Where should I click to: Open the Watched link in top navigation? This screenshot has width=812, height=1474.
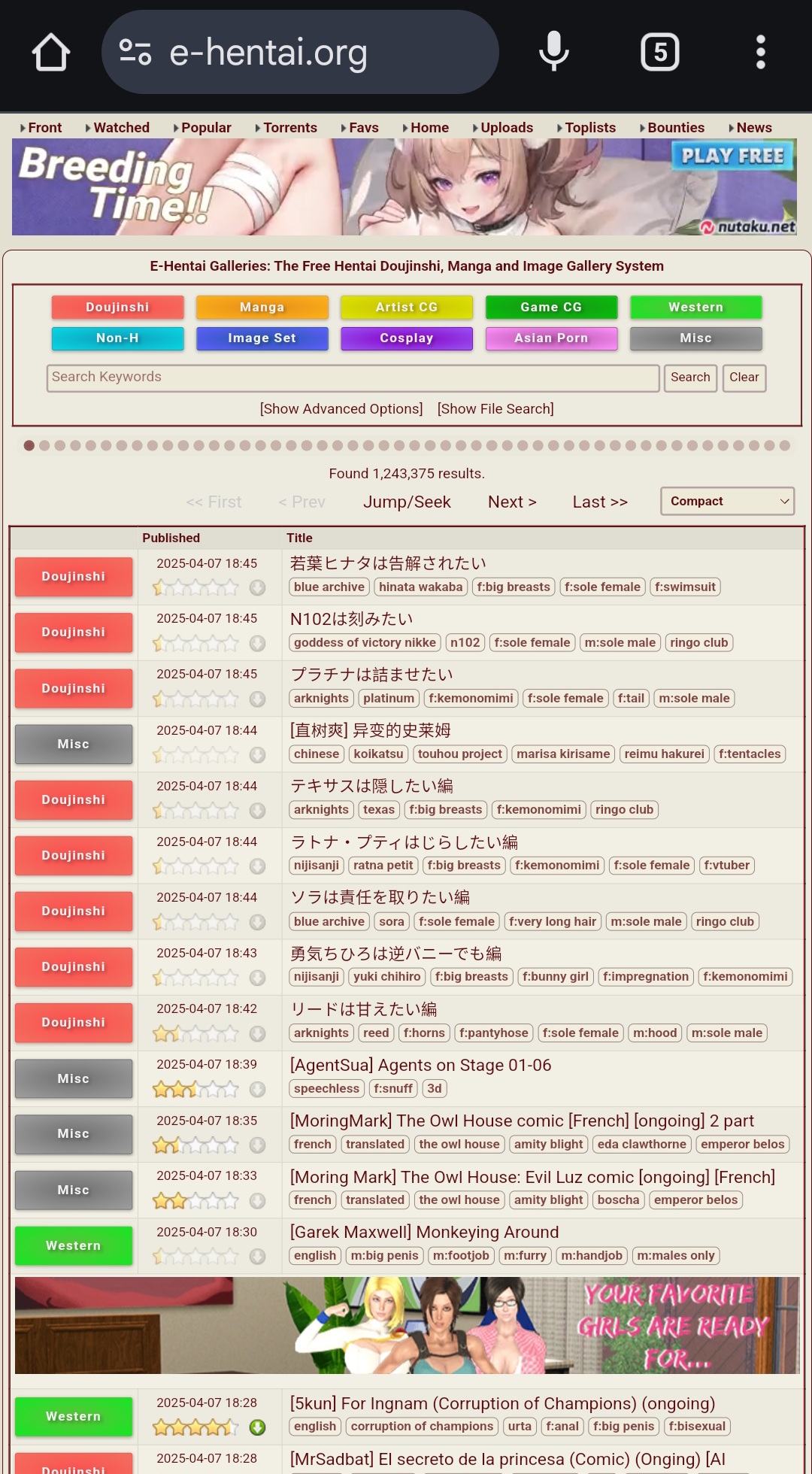coord(120,128)
